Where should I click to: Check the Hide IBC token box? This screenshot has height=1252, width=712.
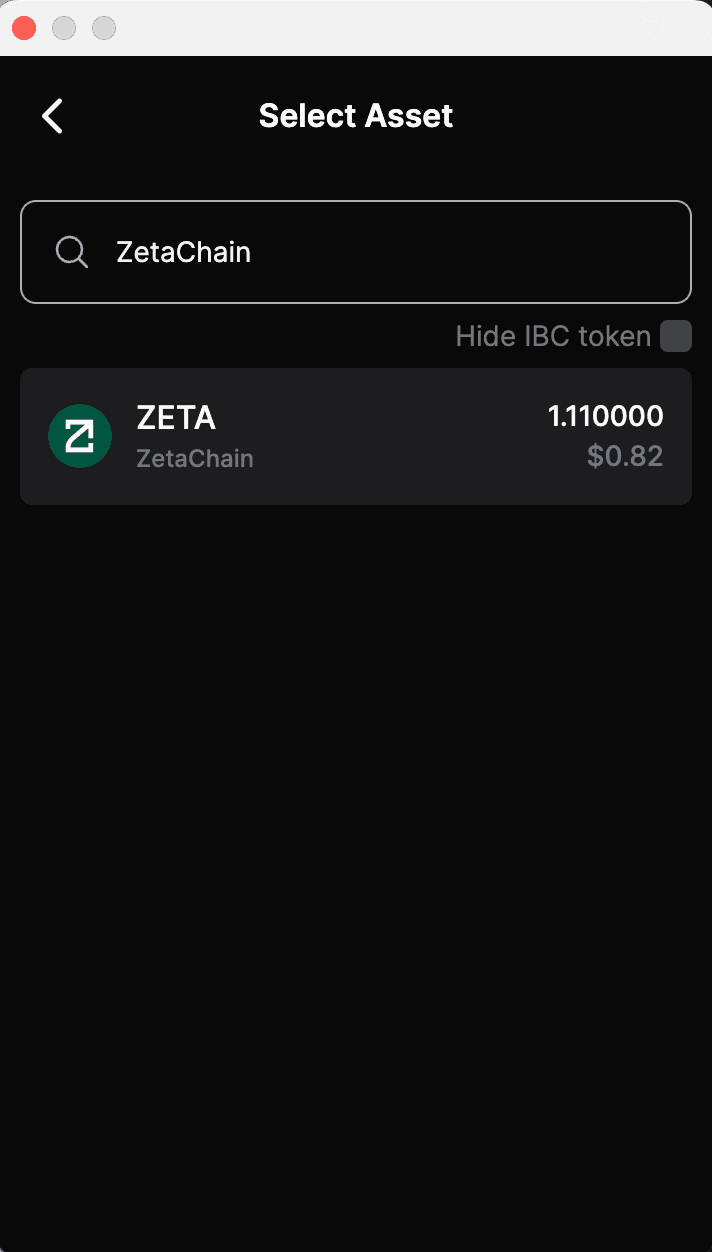675,336
